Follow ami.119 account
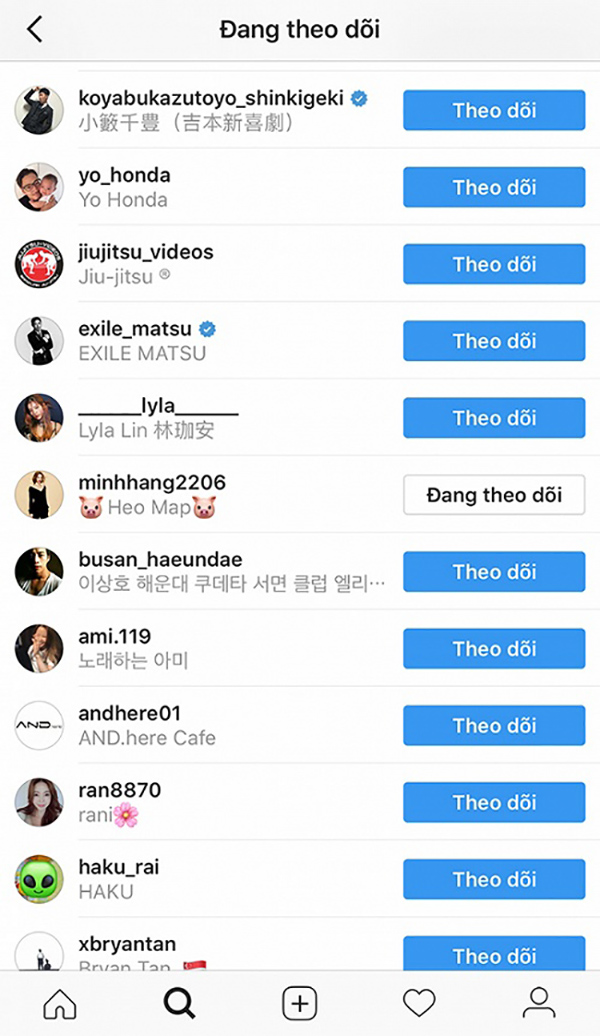The height and width of the screenshot is (1036, 600). 494,649
